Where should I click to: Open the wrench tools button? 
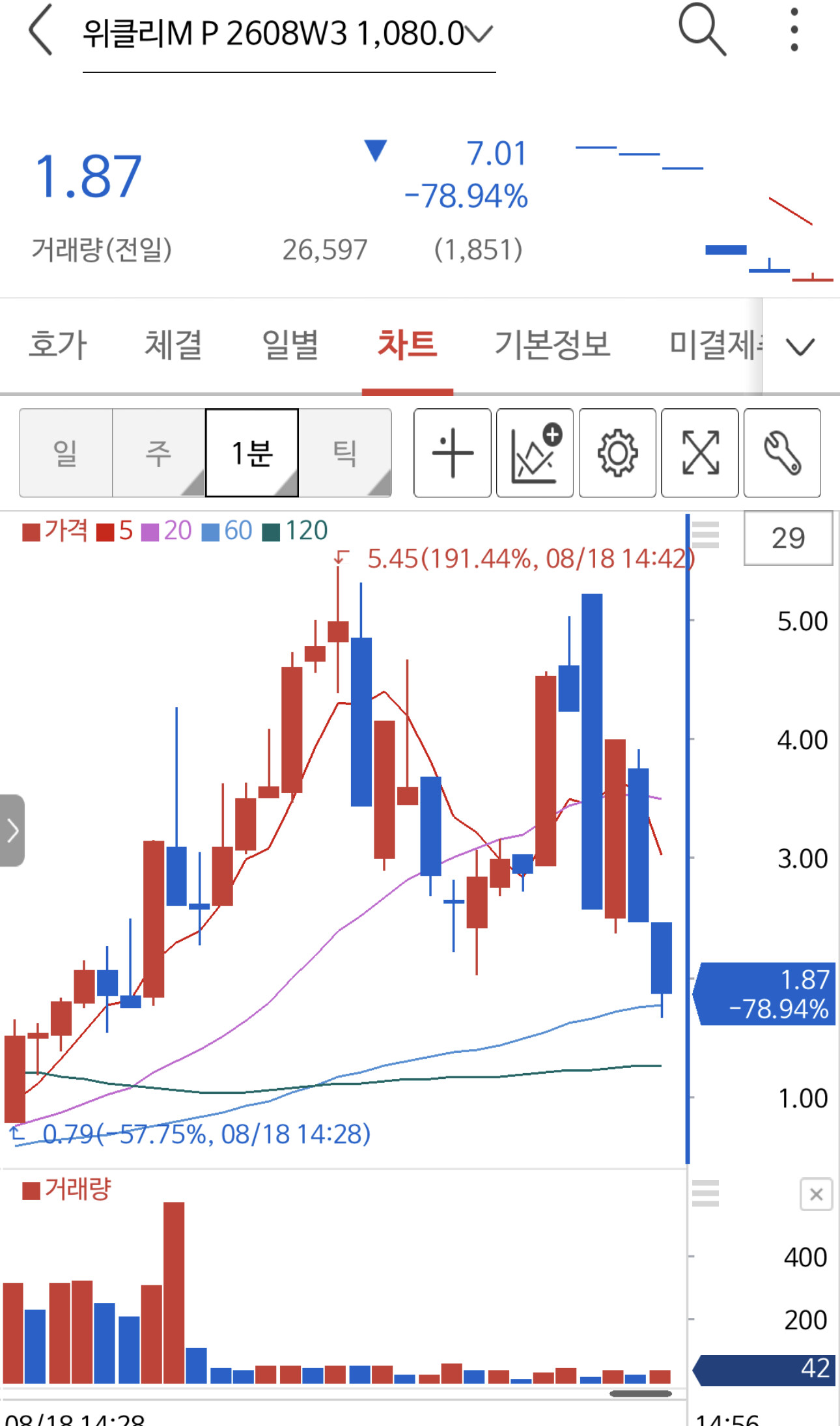click(x=782, y=453)
